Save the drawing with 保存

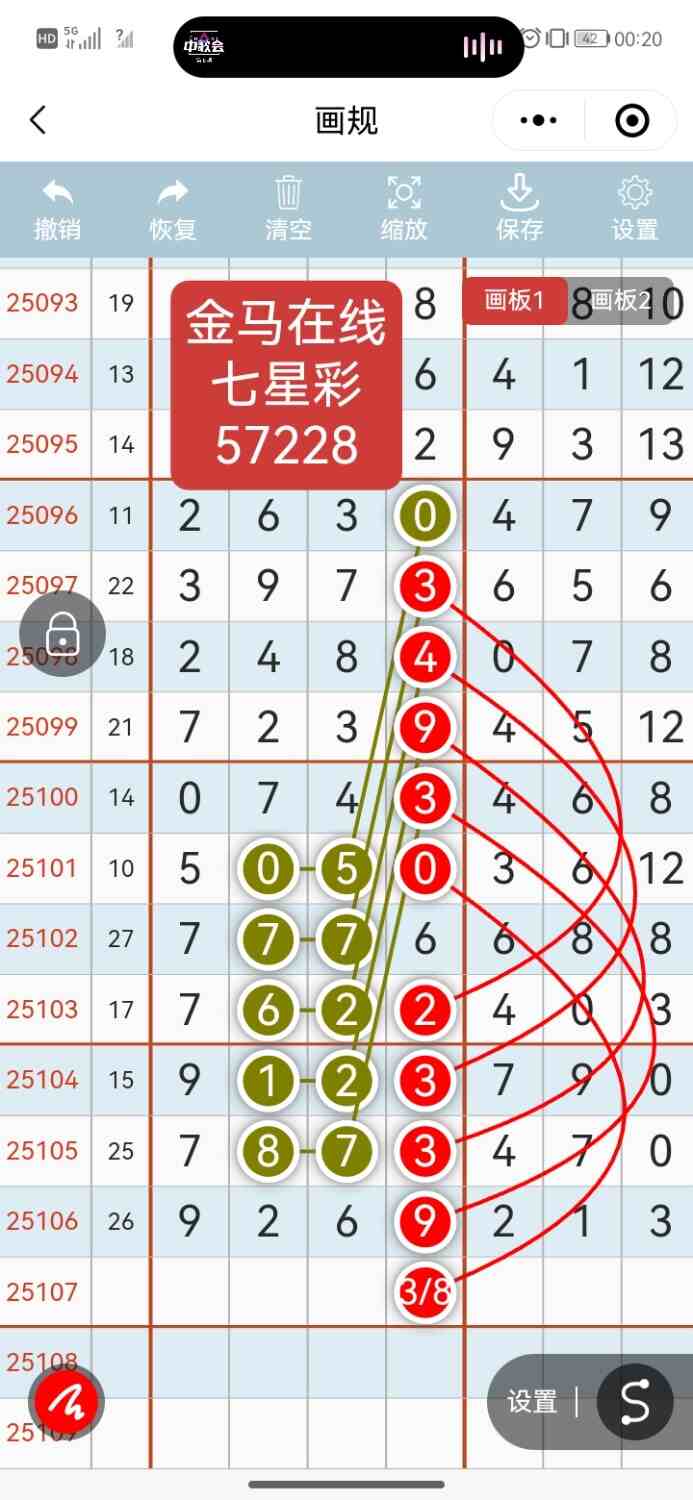point(519,208)
